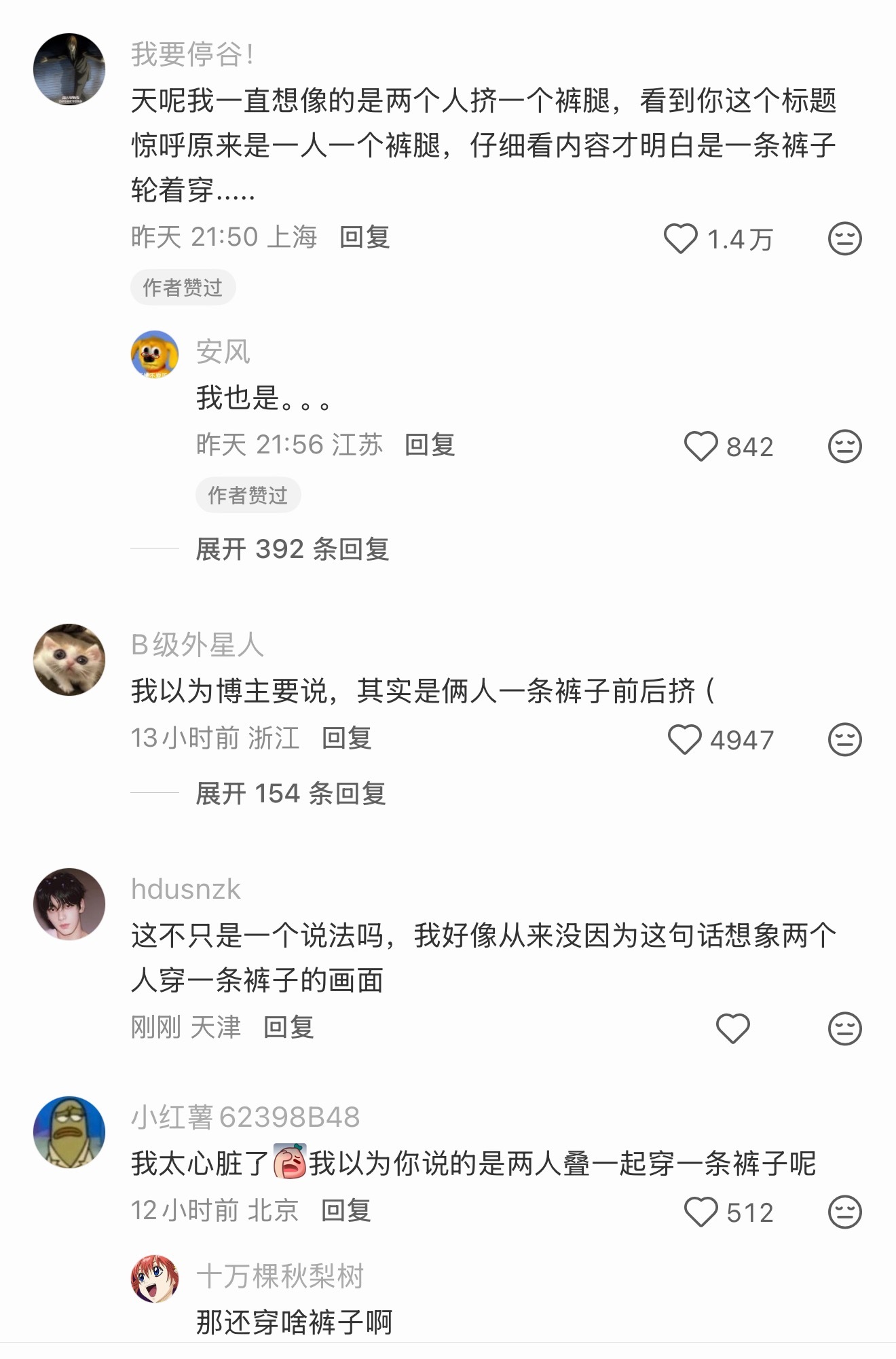The width and height of the screenshot is (896, 1359).
Task: Open emoji reactions for 安风's reply
Action: click(x=844, y=445)
